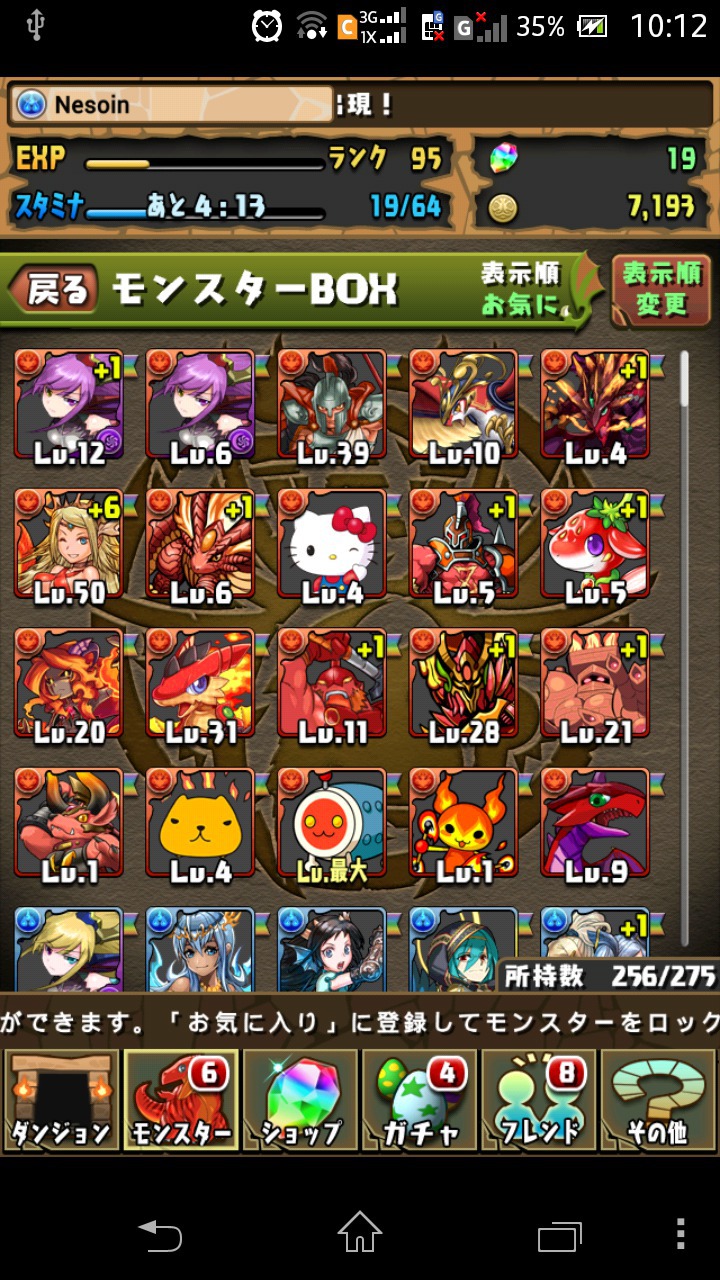Open the フレンド tab
This screenshot has width=720, height=1280.
(539, 1100)
